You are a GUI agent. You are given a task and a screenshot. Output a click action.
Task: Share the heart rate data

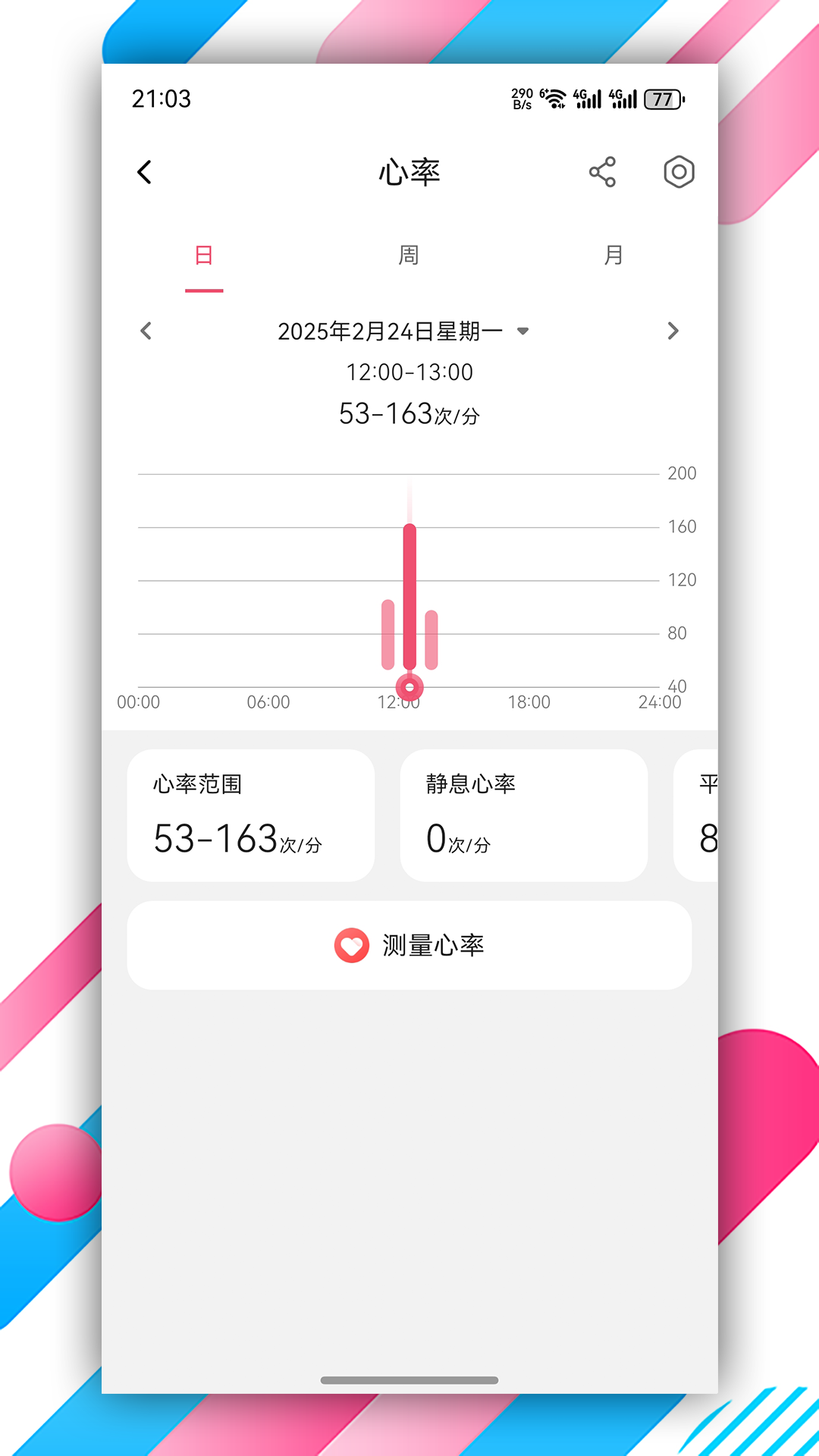pos(602,172)
